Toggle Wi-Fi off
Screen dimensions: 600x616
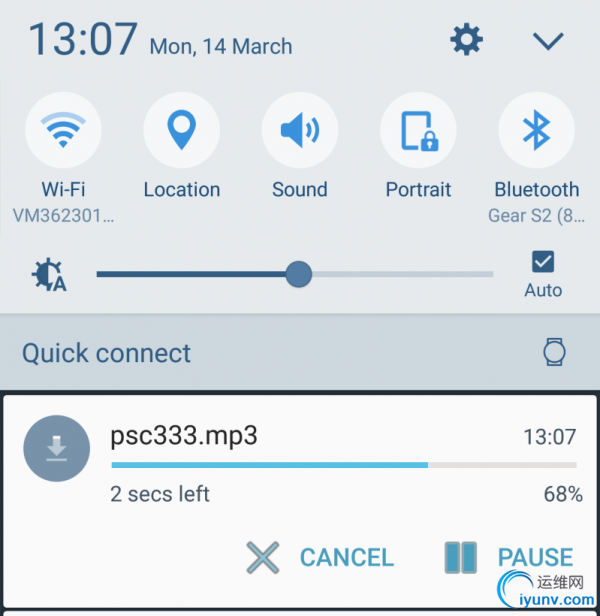[63, 131]
